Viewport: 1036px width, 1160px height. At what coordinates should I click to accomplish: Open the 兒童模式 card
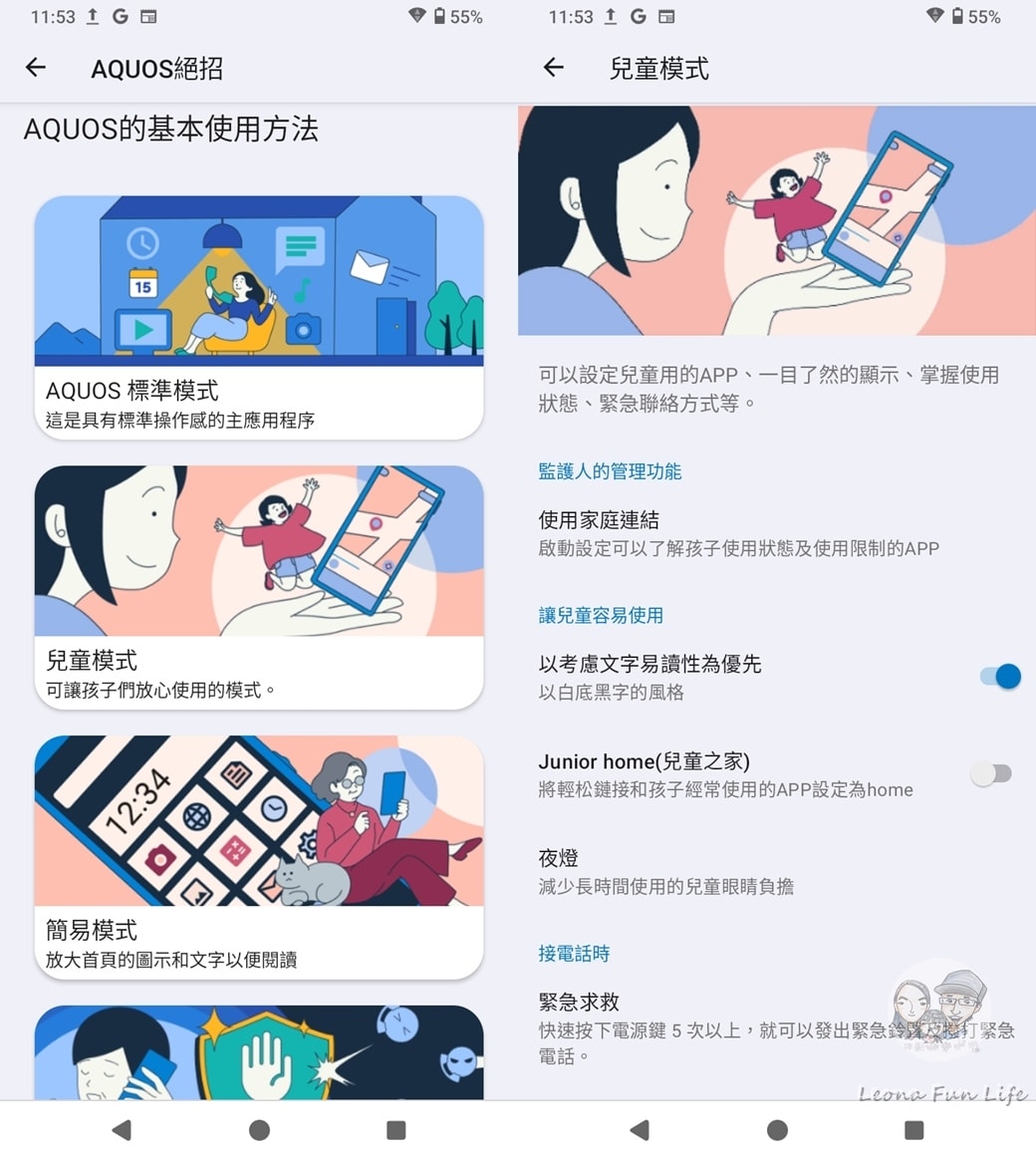[259, 587]
